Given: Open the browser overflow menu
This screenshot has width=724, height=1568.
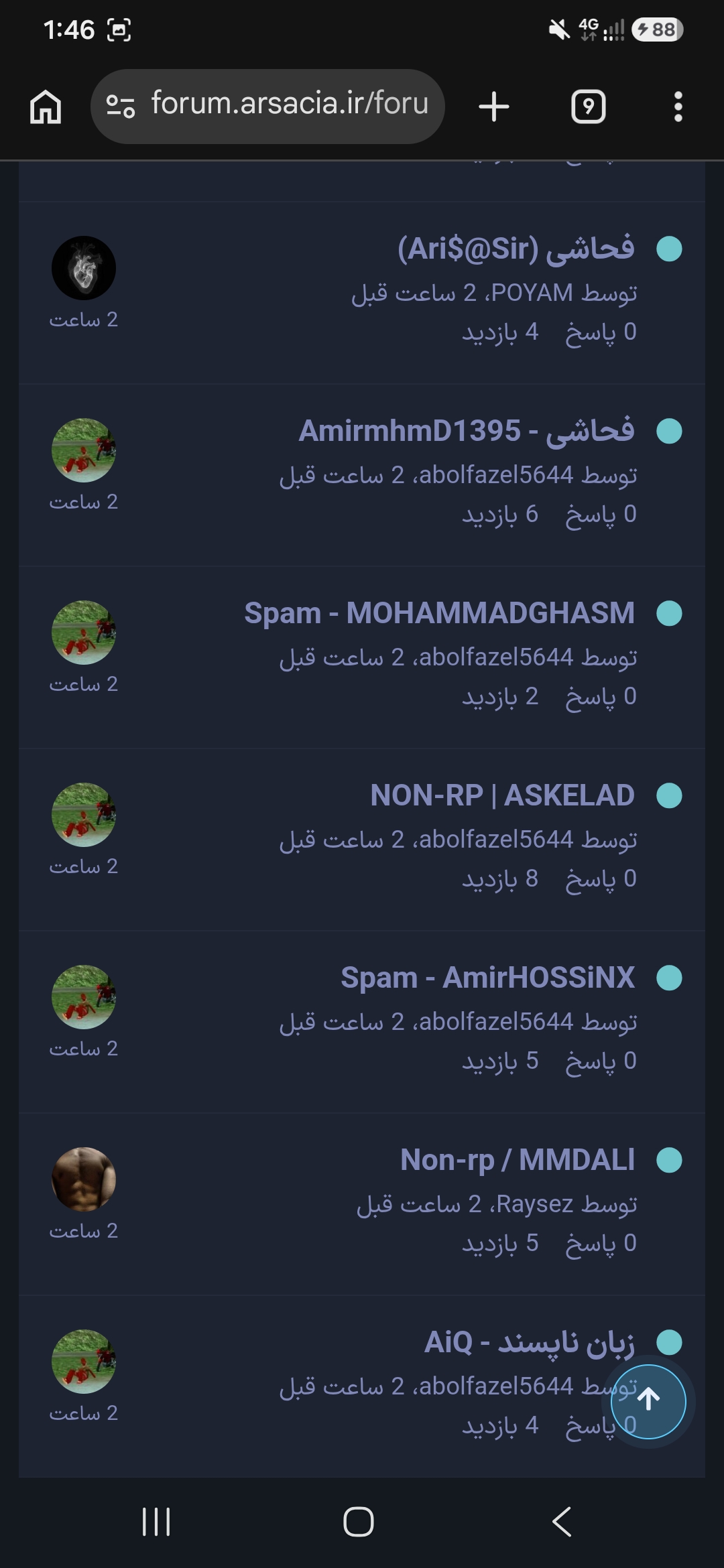Looking at the screenshot, I should 678,107.
